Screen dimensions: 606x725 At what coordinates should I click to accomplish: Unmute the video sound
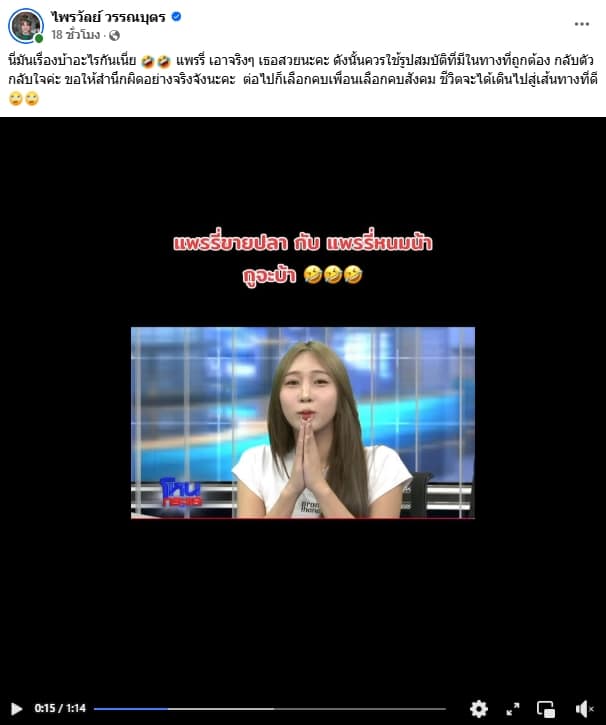(x=584, y=708)
